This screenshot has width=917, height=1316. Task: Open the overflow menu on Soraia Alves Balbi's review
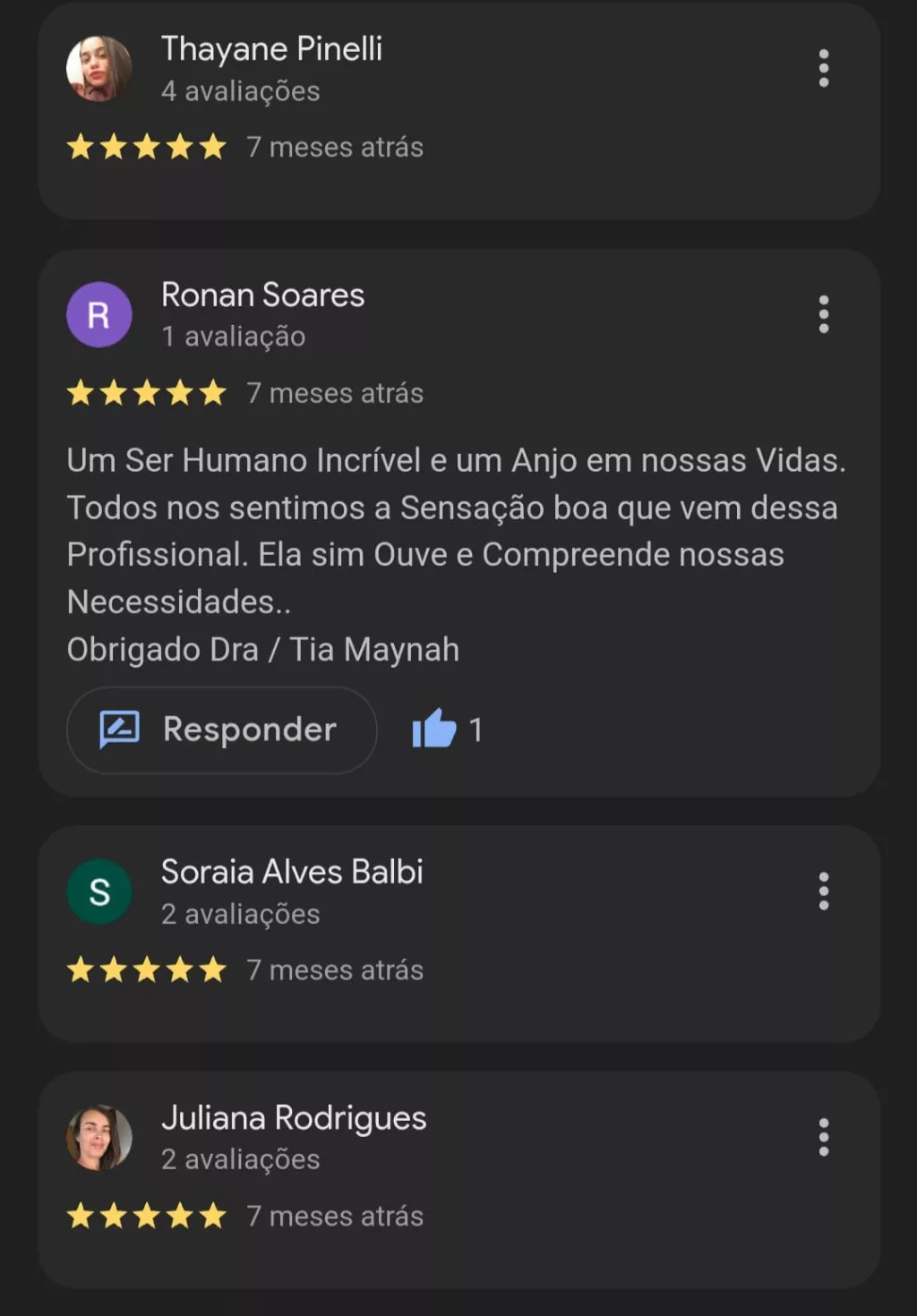click(x=823, y=891)
